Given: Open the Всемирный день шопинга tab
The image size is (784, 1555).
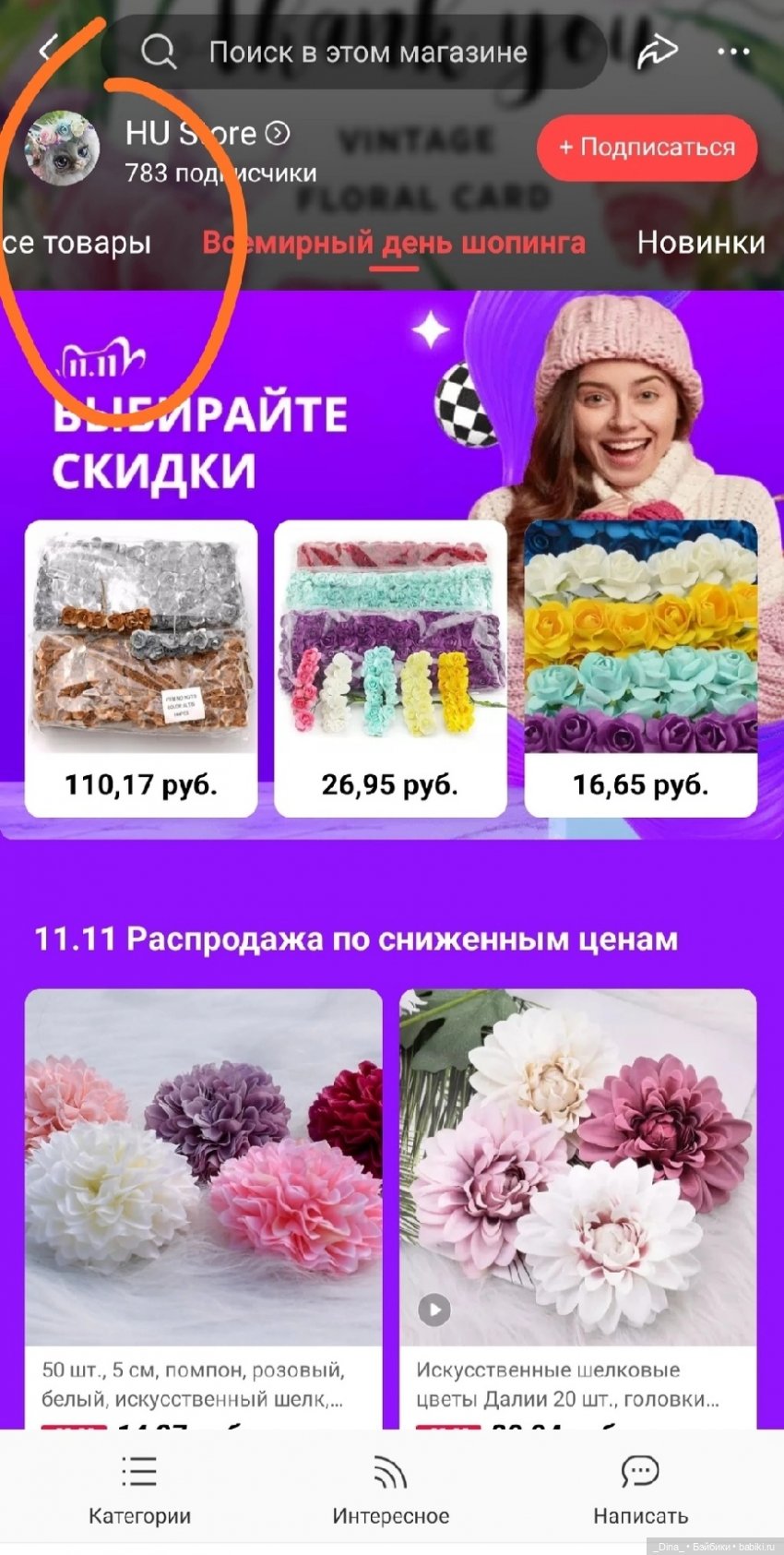Looking at the screenshot, I should click(x=394, y=242).
